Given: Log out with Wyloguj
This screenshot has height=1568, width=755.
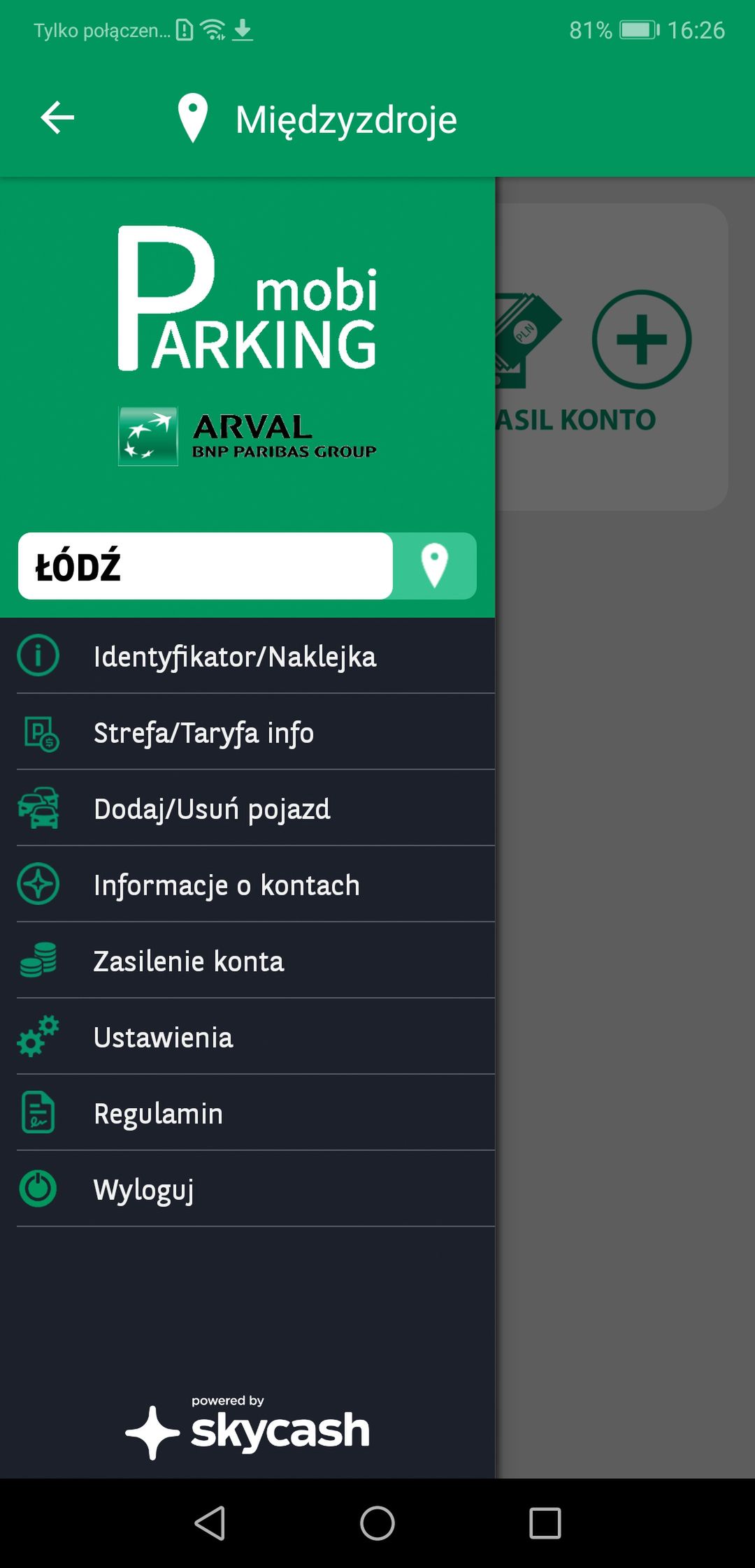Looking at the screenshot, I should [x=247, y=1189].
